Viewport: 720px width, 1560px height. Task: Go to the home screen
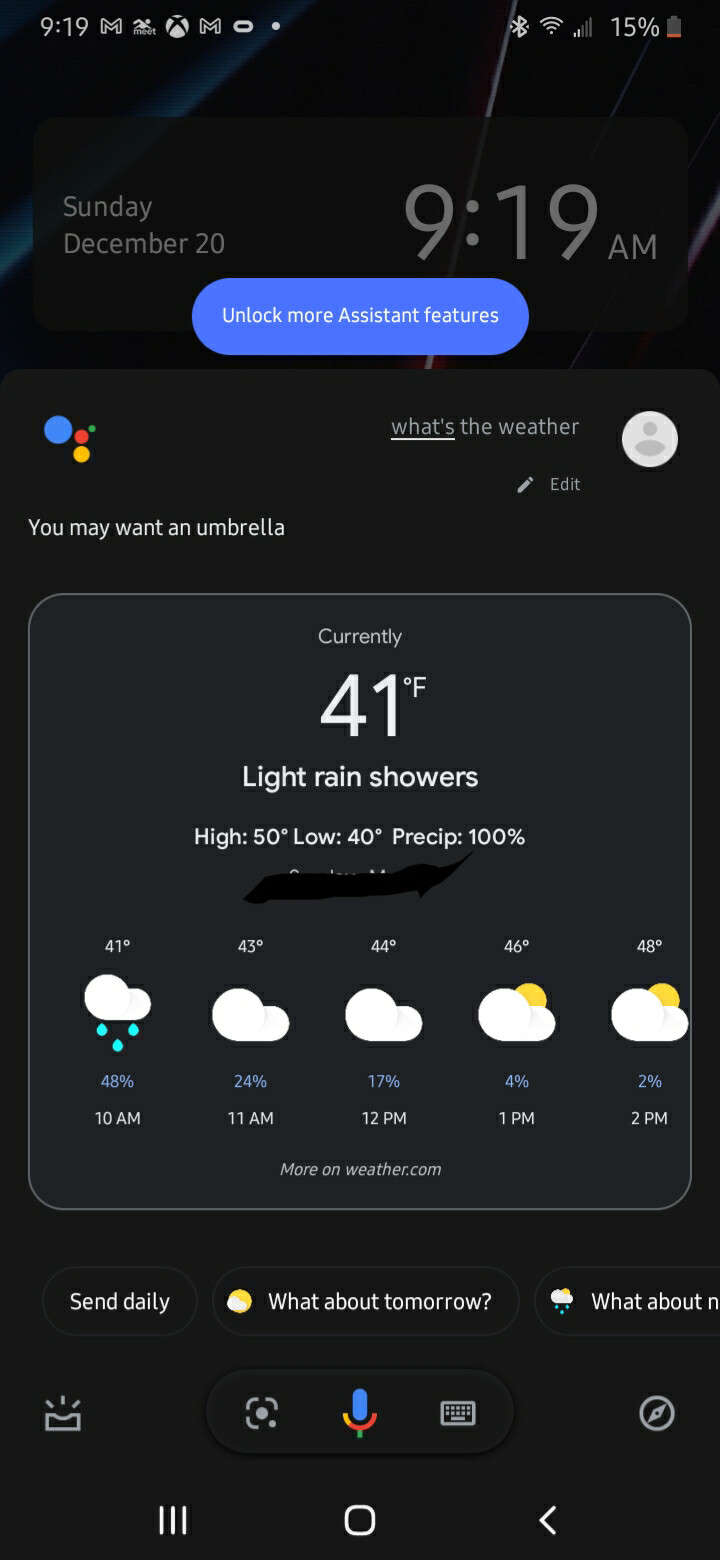(360, 1520)
